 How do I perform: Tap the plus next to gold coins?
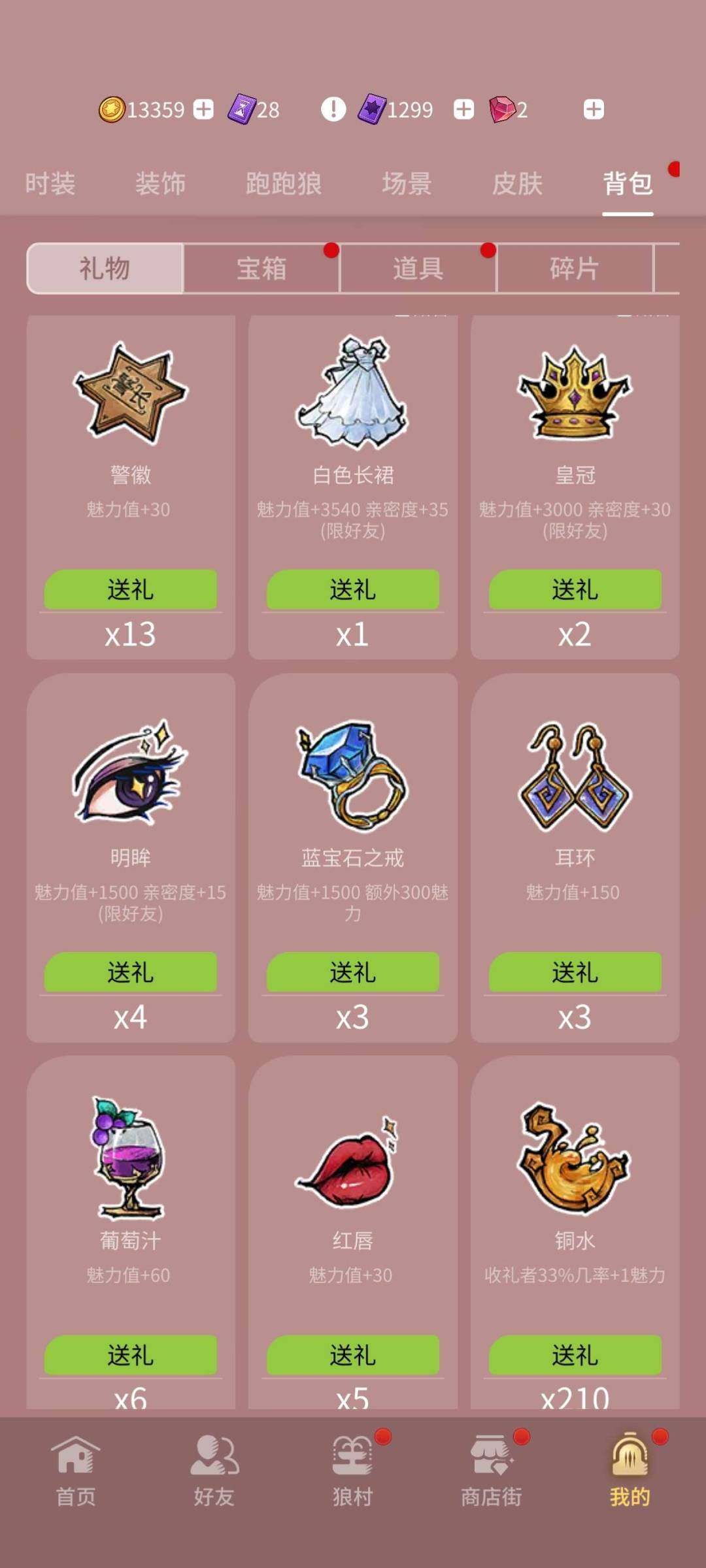click(x=205, y=109)
